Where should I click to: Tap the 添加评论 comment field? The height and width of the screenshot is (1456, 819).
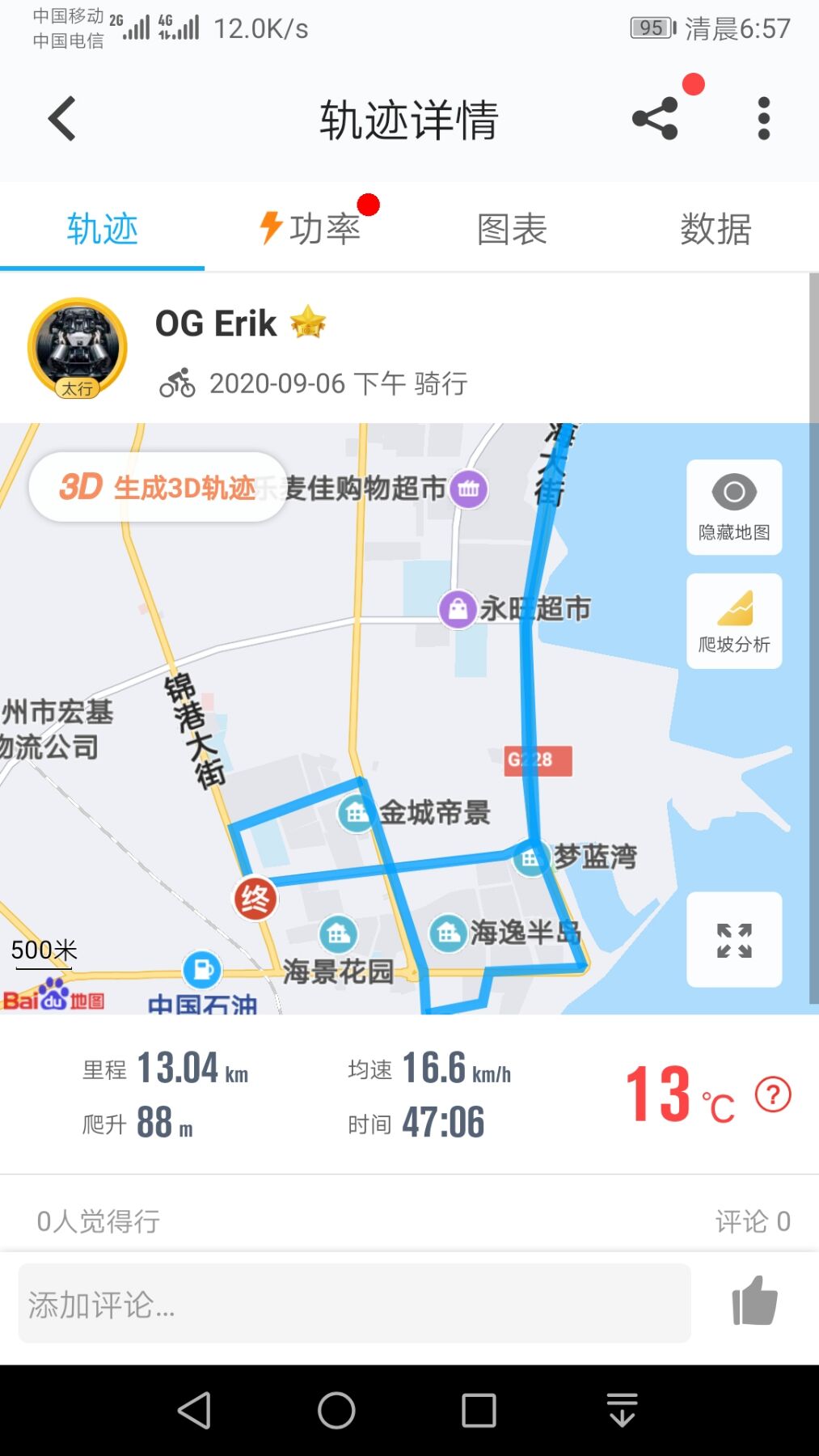354,1304
